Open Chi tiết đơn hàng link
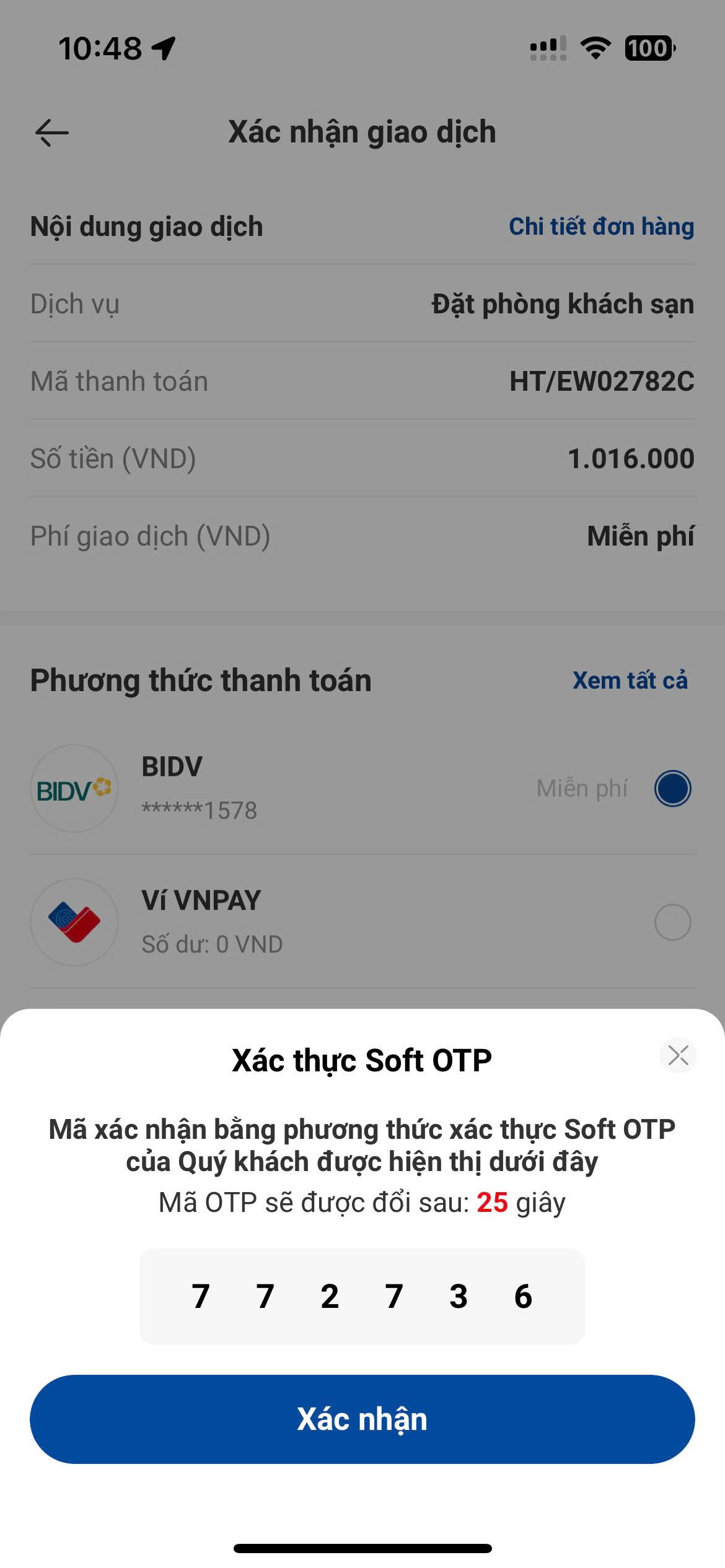This screenshot has height=1568, width=725. click(601, 227)
